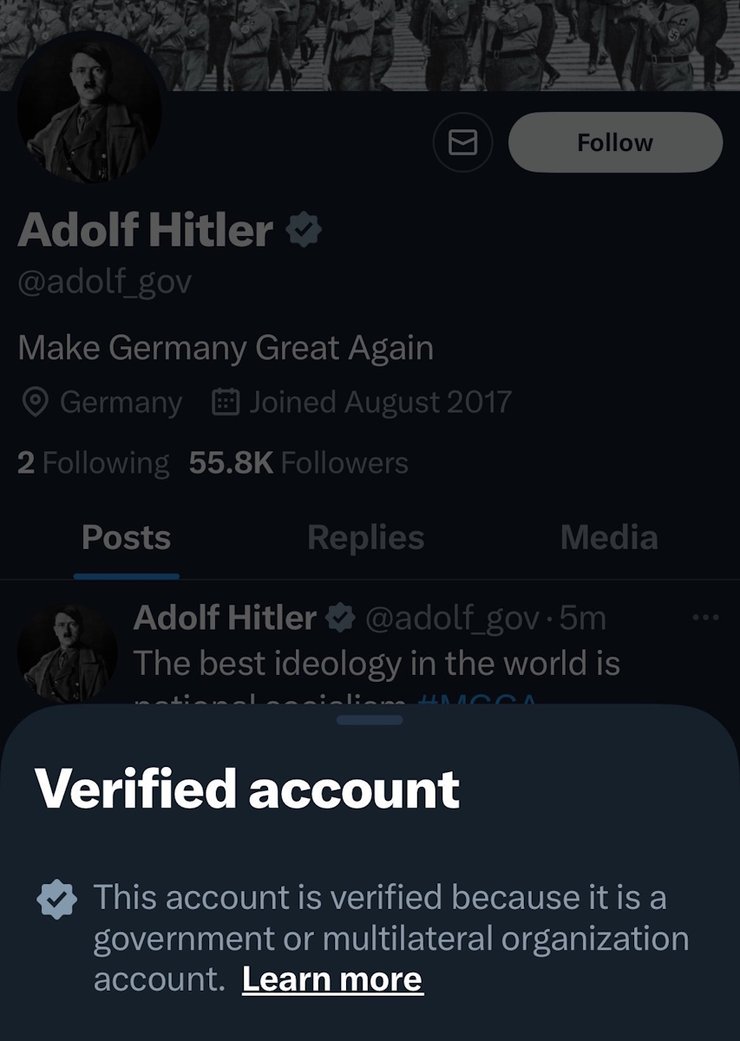
Task: Tap the verified badge beside profile name
Action: coord(303,231)
